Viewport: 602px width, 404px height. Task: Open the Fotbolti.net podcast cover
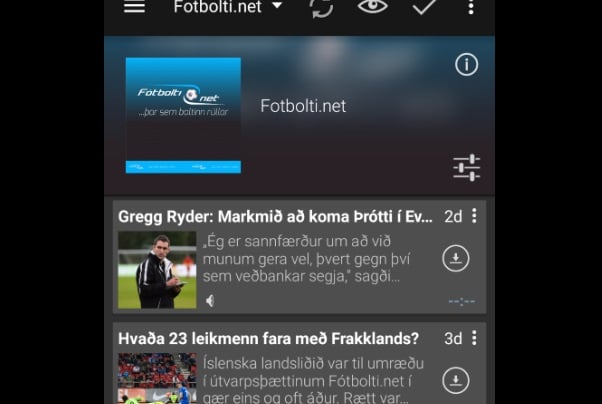pyautogui.click(x=183, y=115)
